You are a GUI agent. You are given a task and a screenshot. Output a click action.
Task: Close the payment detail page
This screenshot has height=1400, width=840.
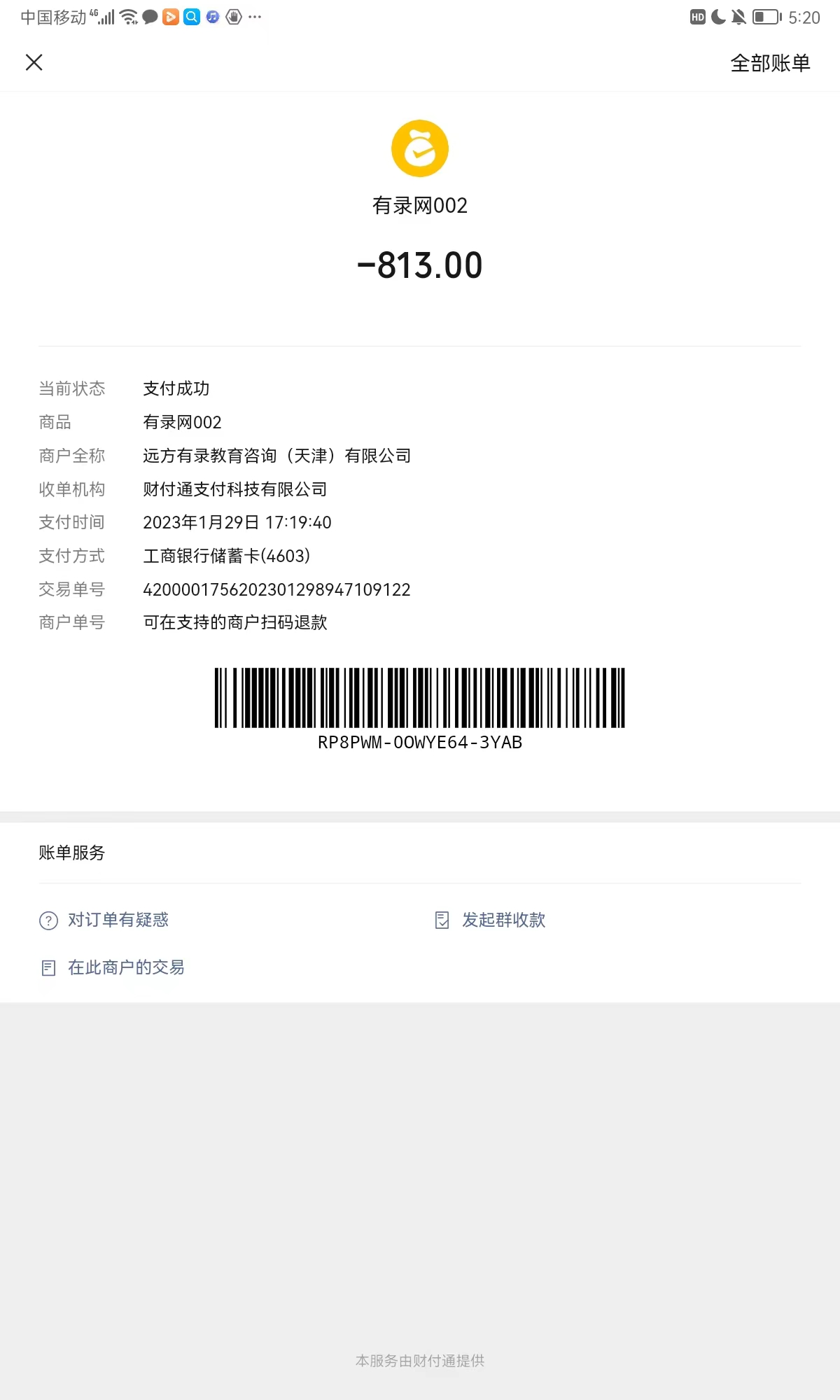coord(34,62)
